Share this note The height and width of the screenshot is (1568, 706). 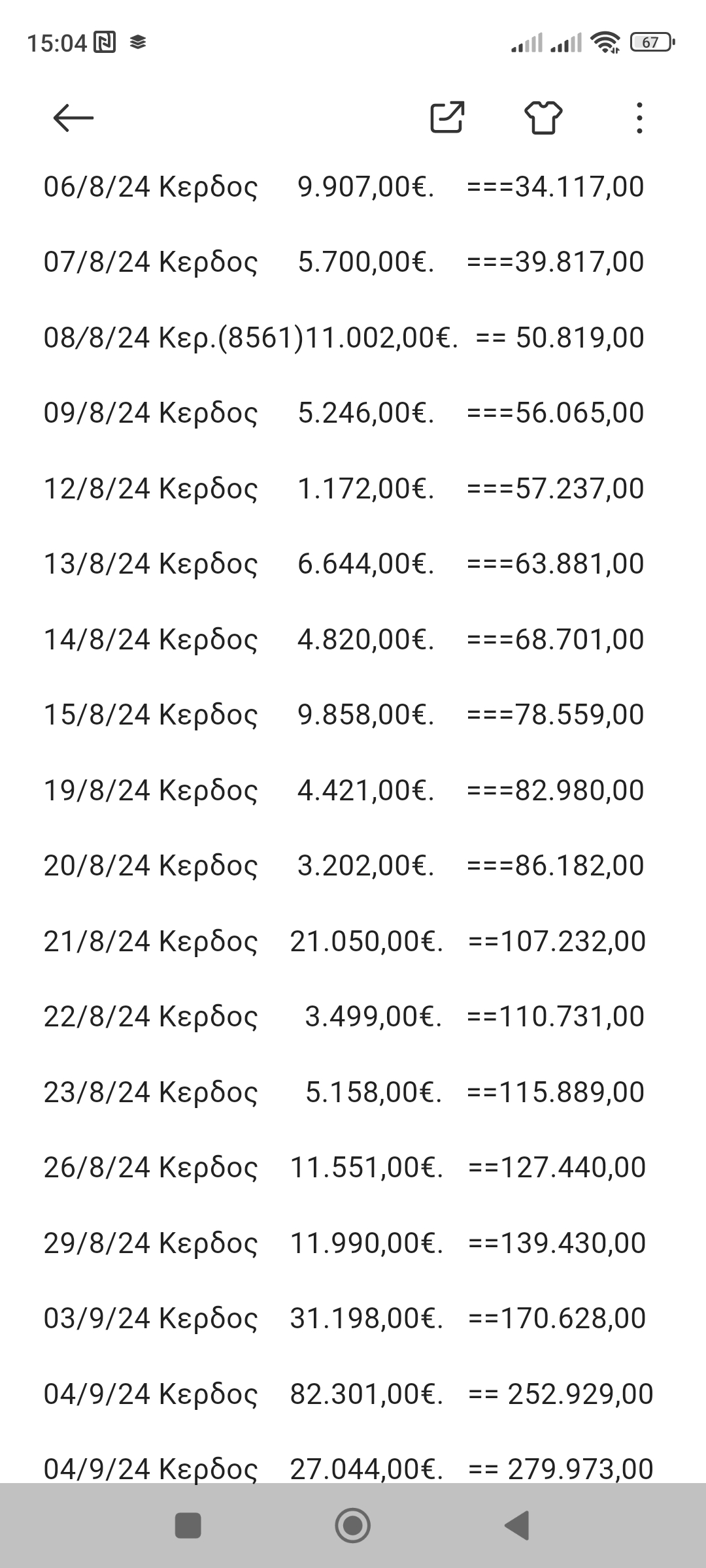[x=447, y=118]
